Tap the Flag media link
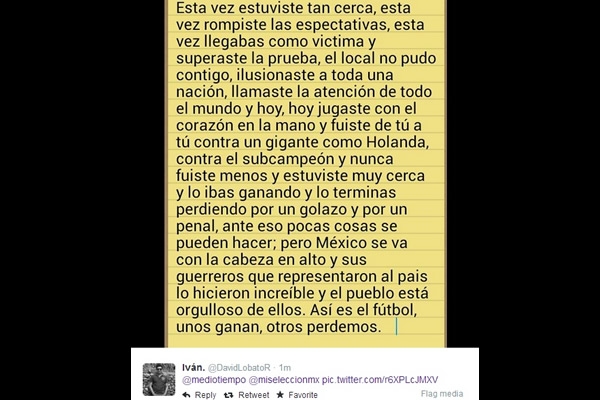 point(442,394)
